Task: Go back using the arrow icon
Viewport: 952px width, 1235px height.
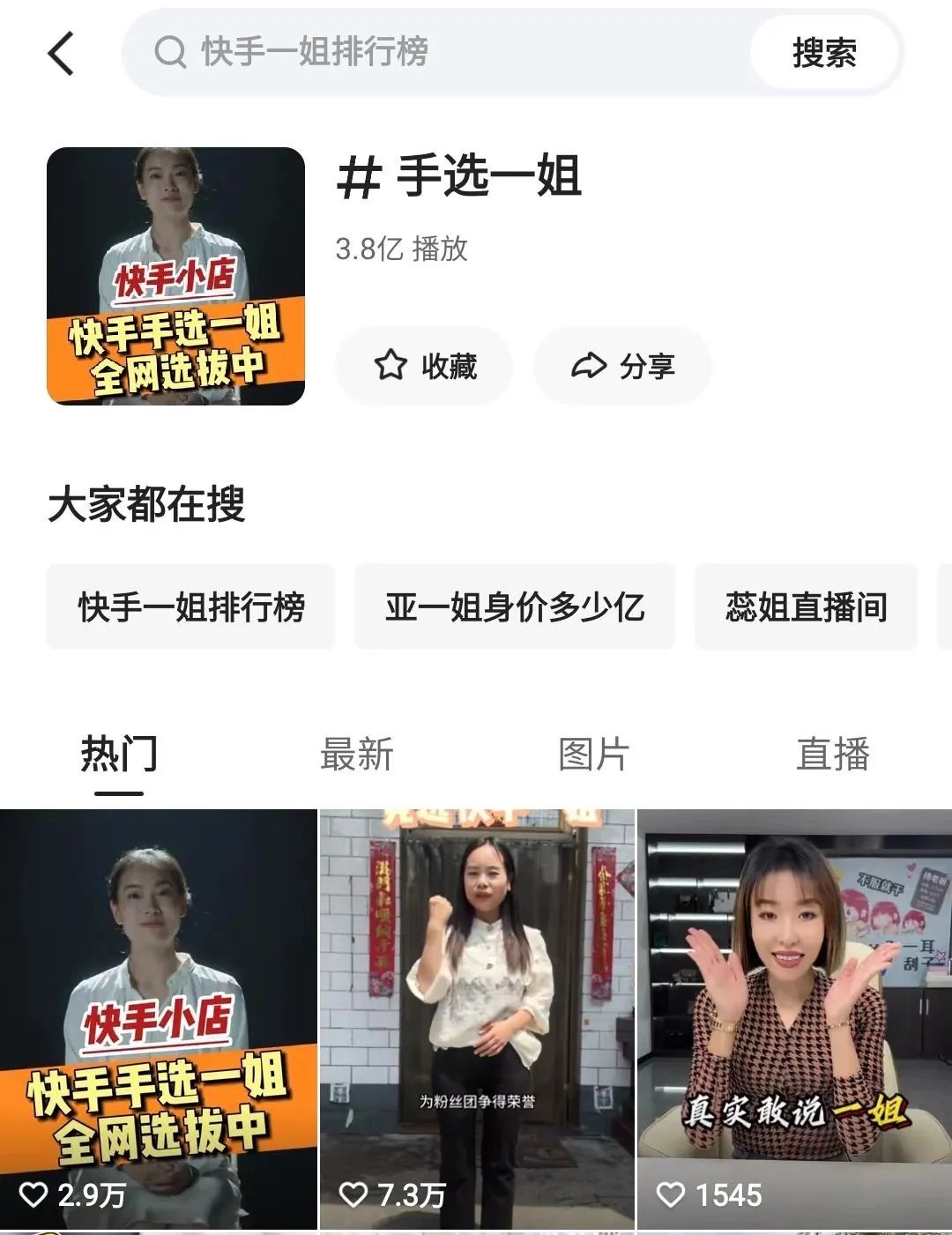Action: [61, 53]
